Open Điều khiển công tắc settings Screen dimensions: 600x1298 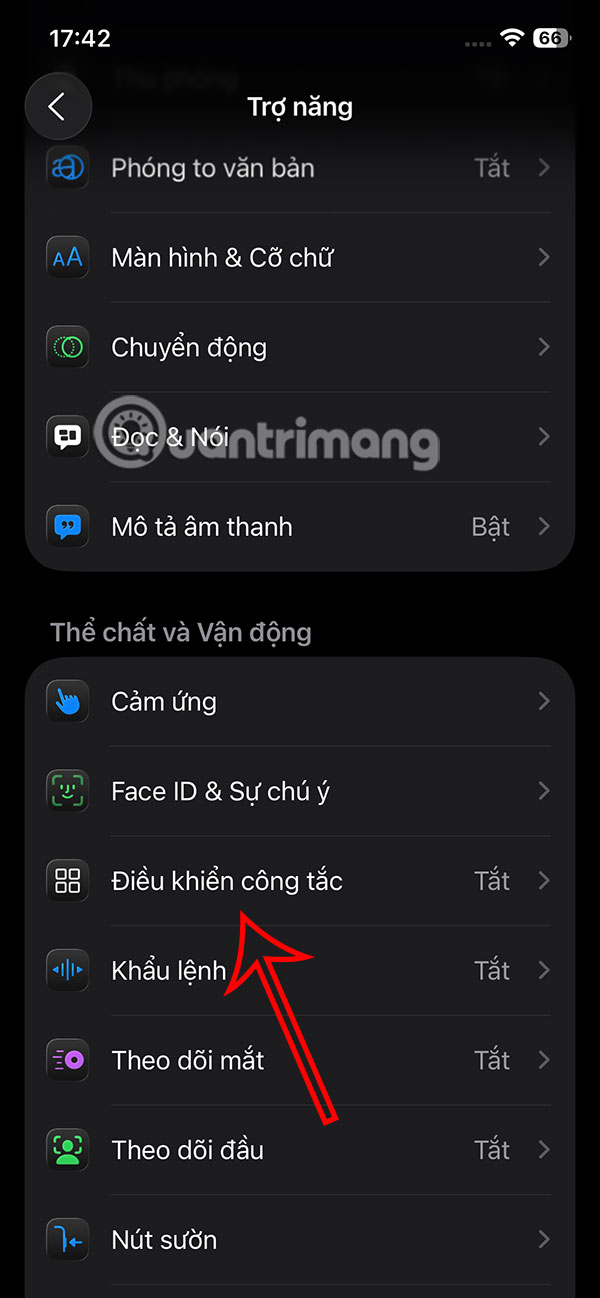[x=300, y=881]
